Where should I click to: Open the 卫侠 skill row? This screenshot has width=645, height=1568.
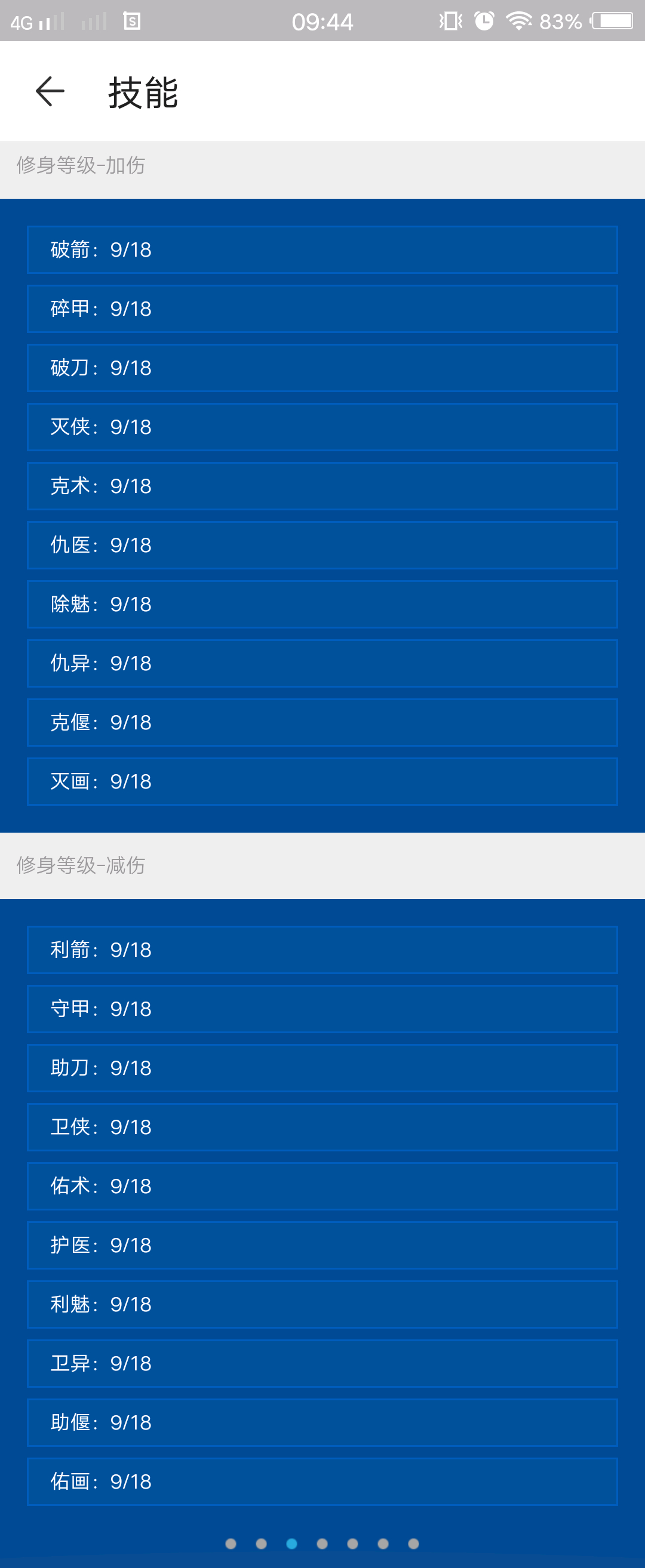[322, 1127]
